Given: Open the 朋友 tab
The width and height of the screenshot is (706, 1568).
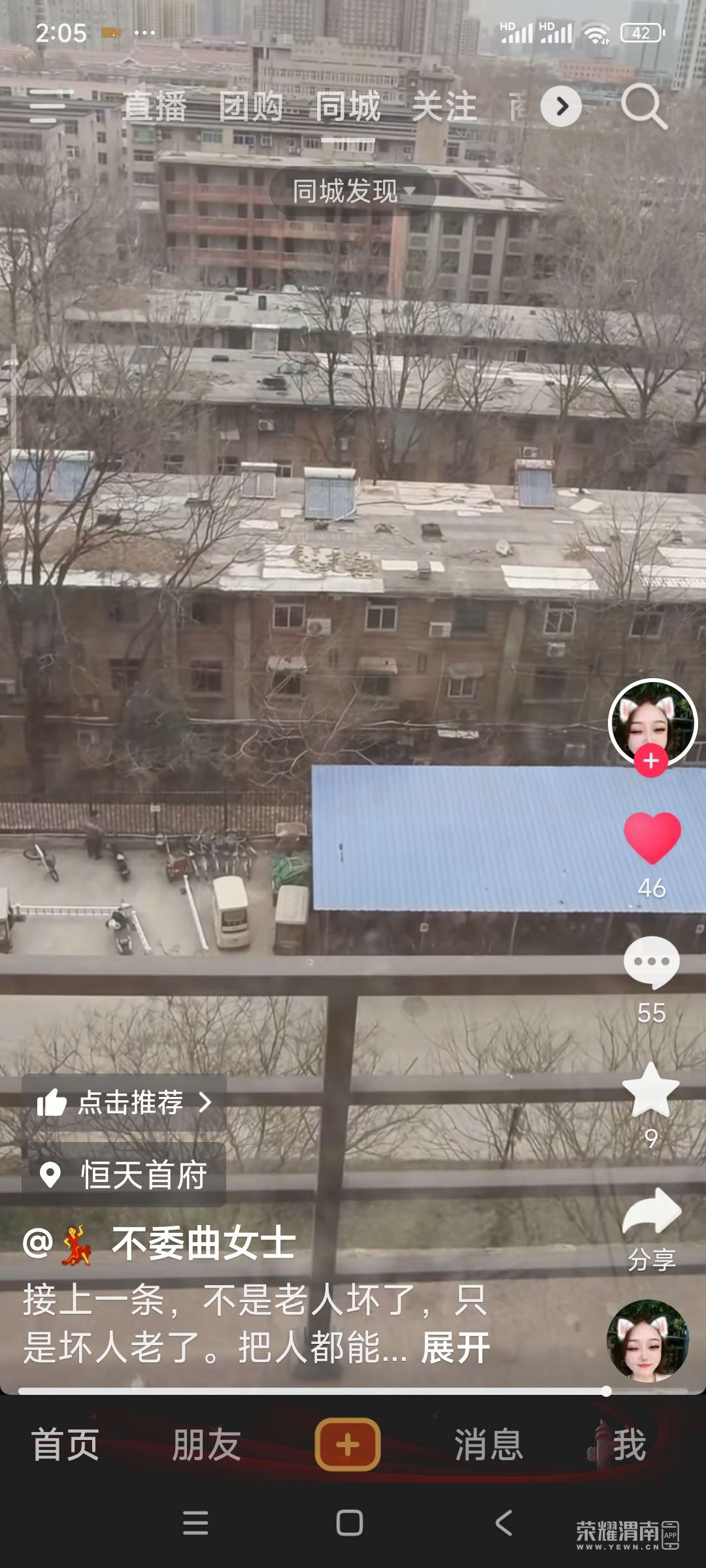Looking at the screenshot, I should [x=207, y=1444].
